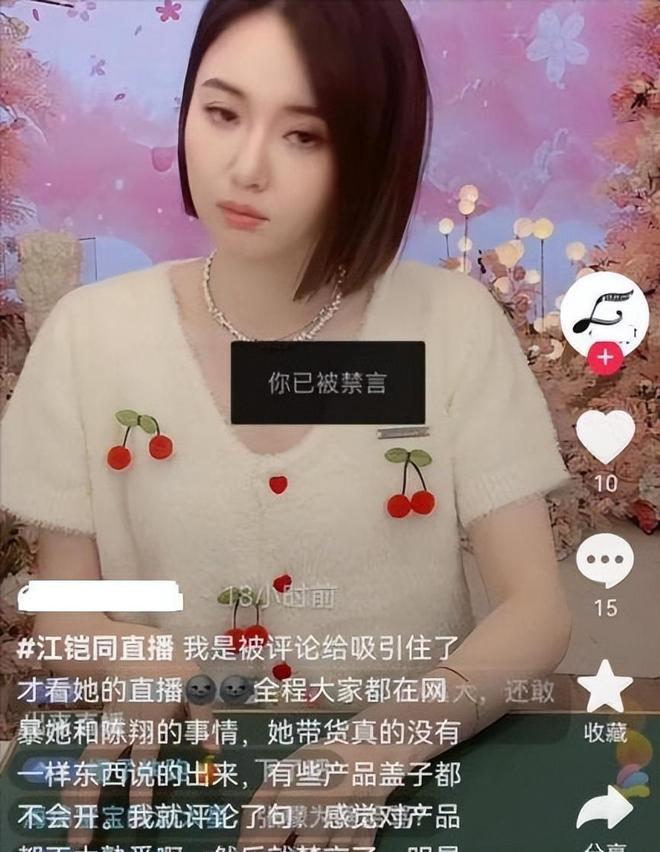Open the comments with 15 replies
Screen dimensions: 660x852
coord(604,560)
